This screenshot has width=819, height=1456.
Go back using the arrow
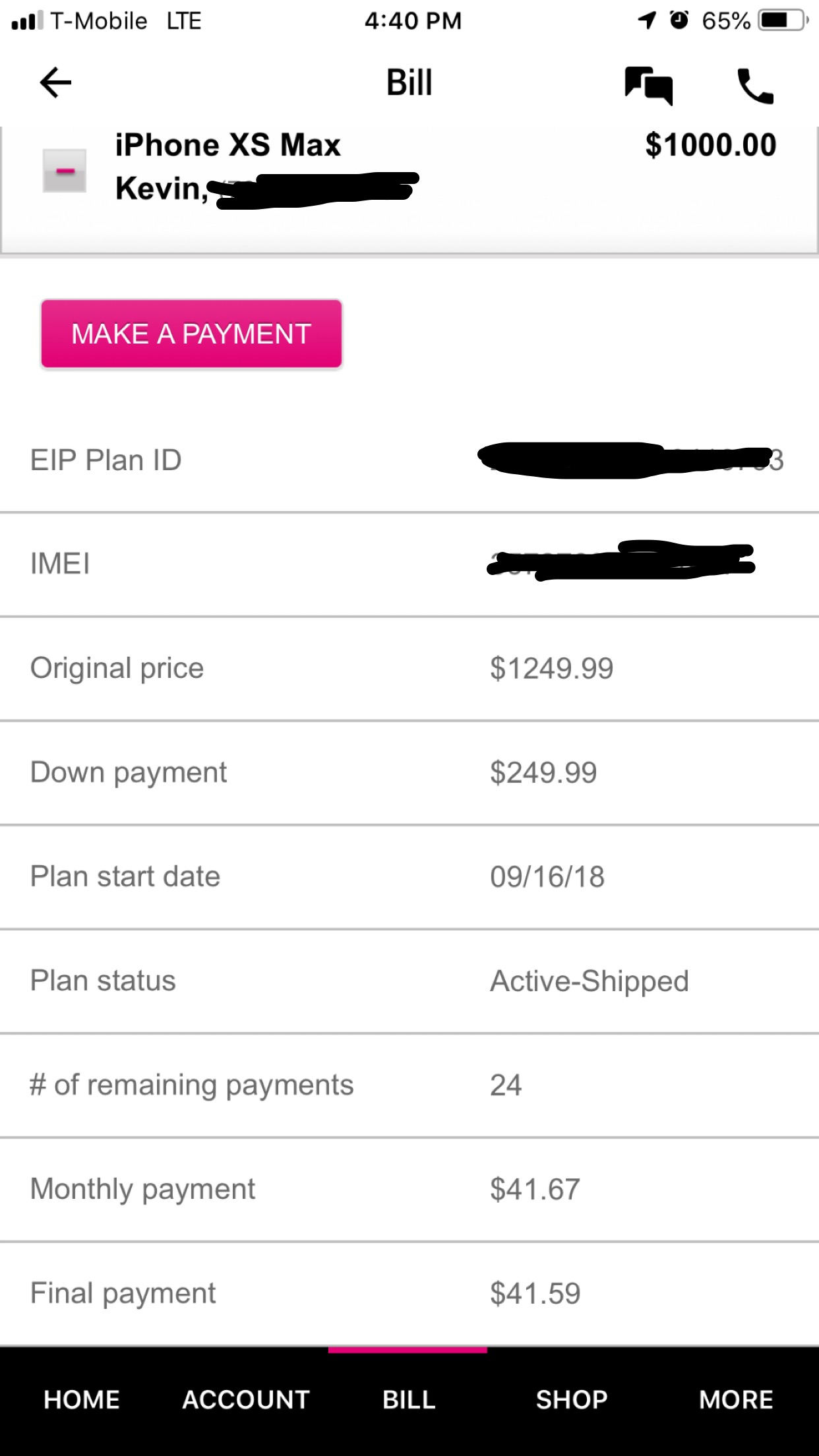(55, 83)
